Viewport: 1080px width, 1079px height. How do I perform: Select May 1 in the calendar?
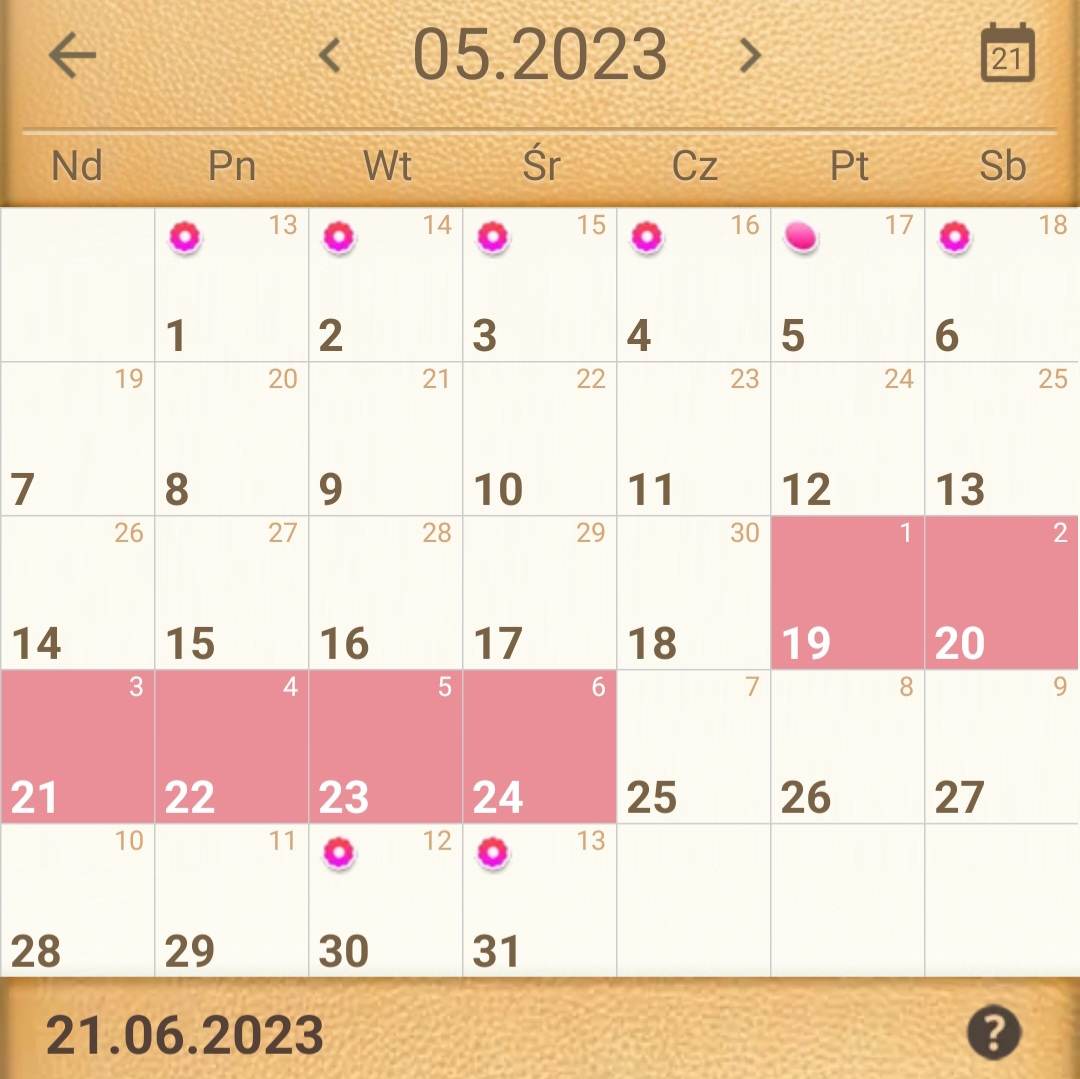[x=232, y=285]
